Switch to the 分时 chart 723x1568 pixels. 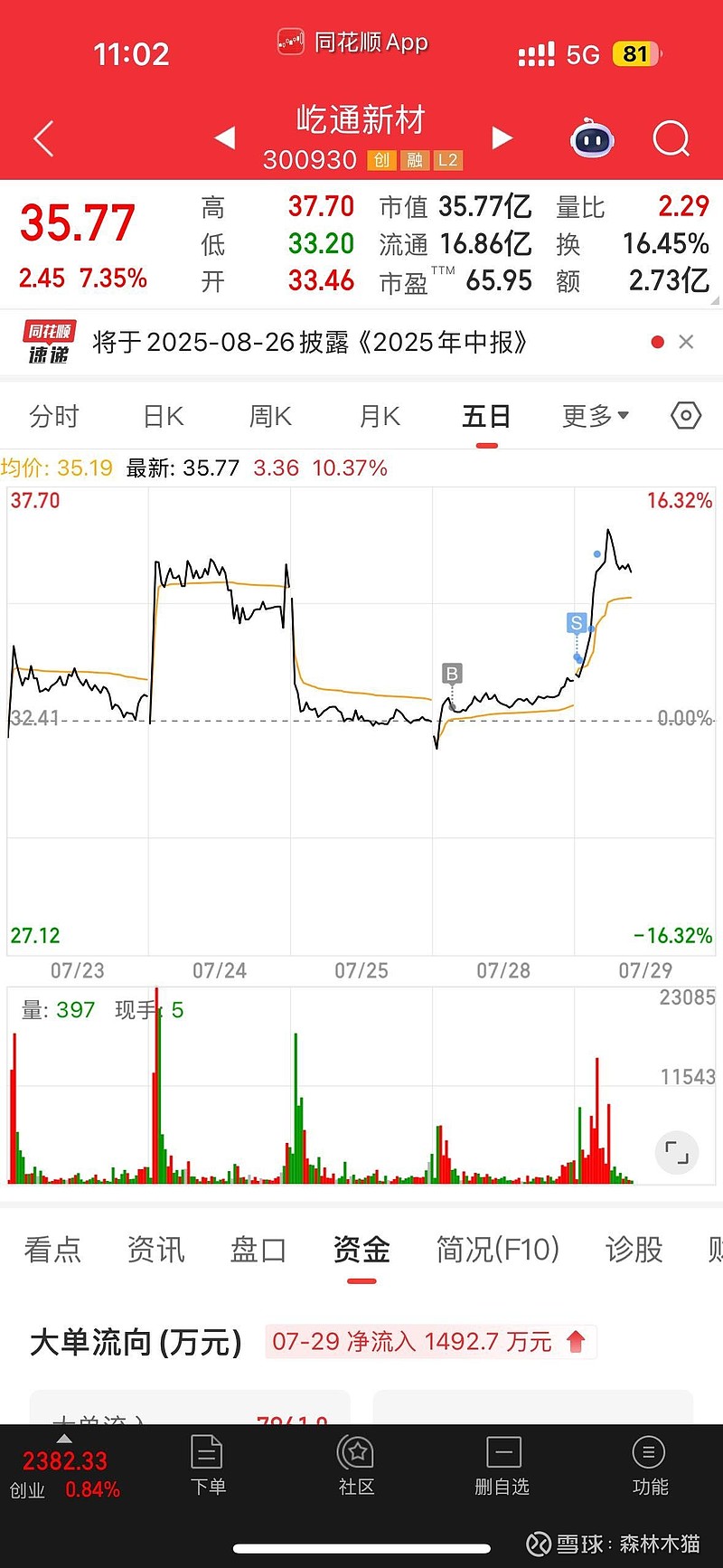click(54, 416)
